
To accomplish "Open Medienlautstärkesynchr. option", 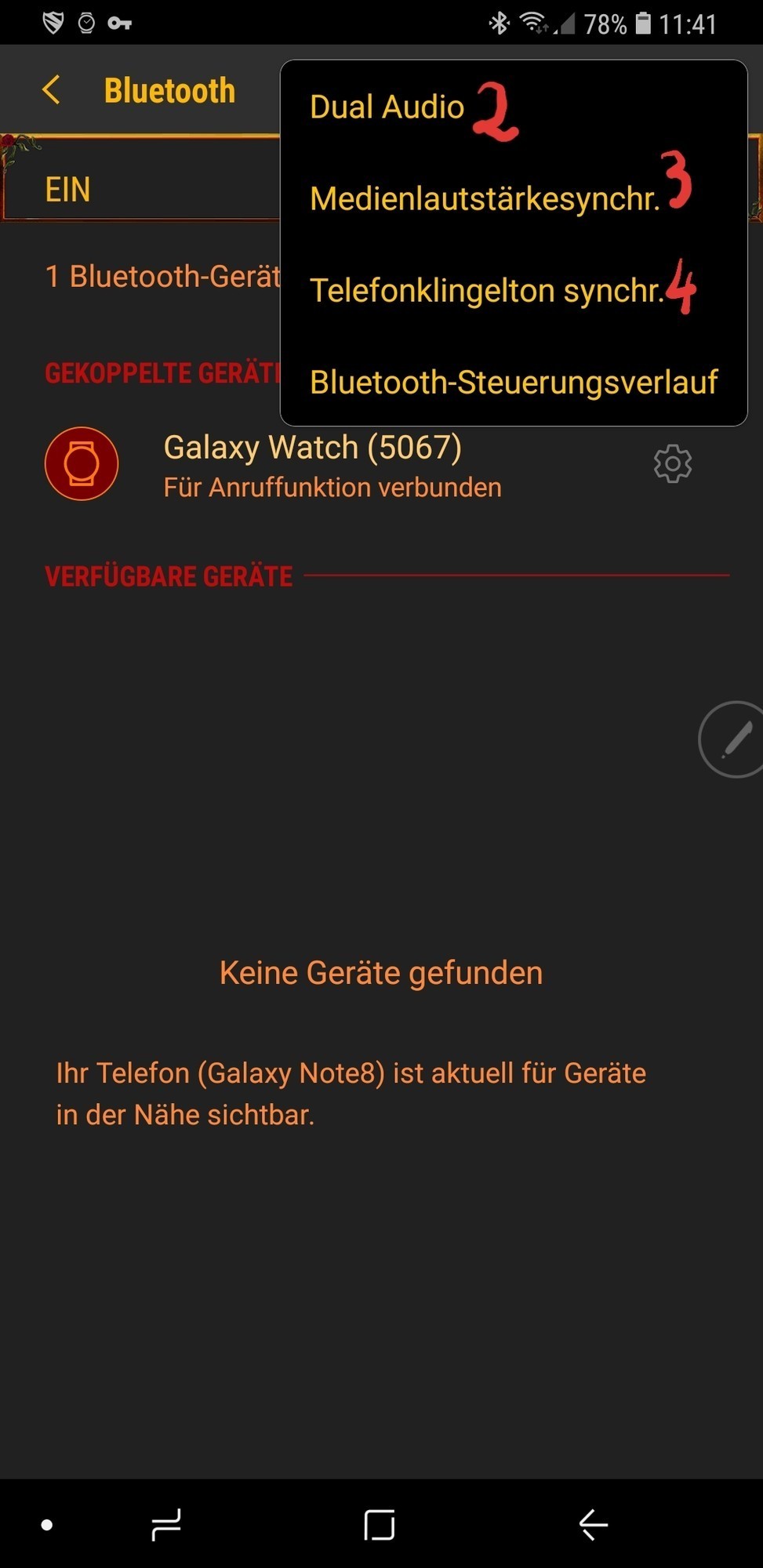I will coord(485,198).
